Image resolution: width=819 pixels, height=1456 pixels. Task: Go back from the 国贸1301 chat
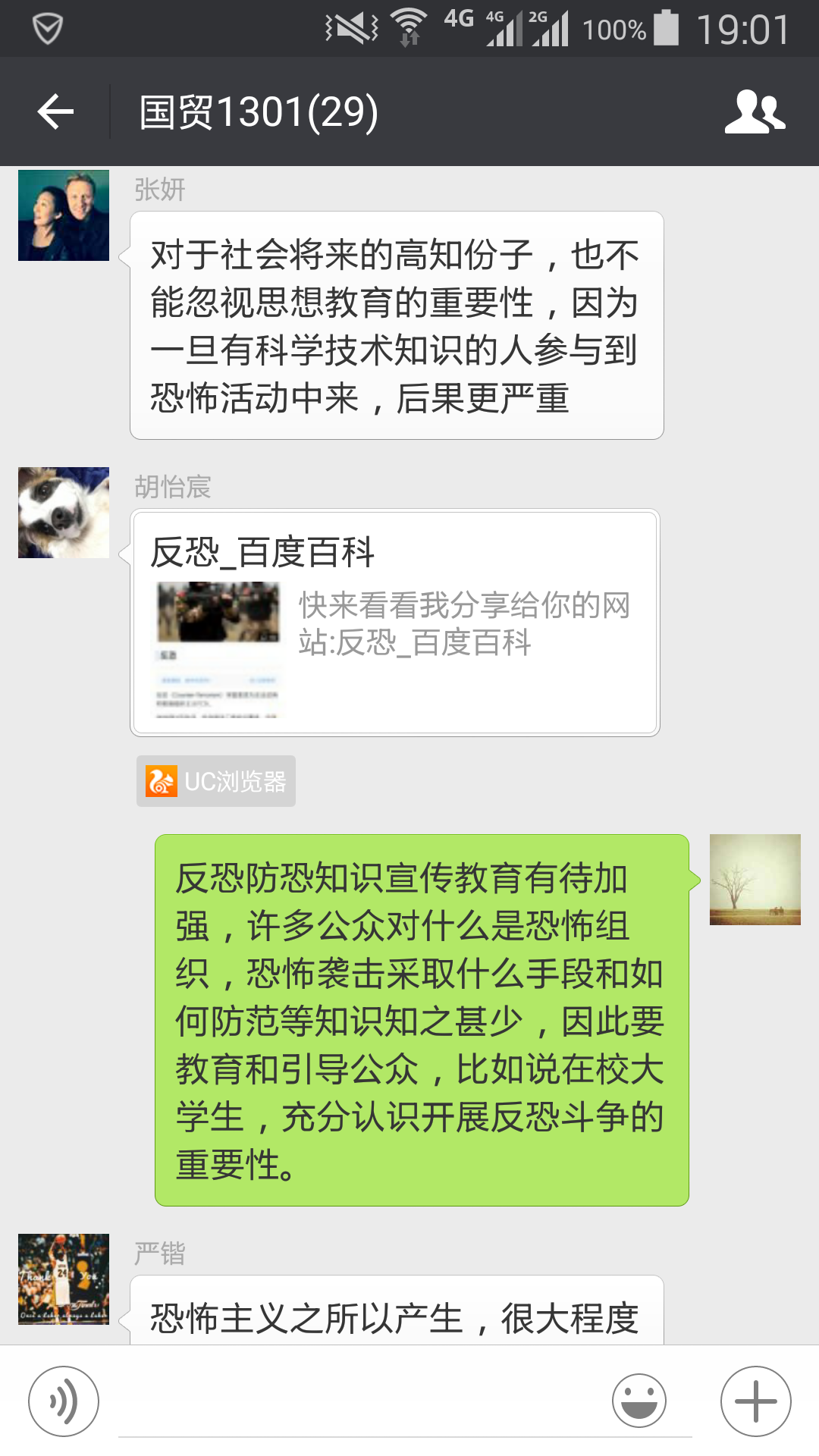[55, 112]
